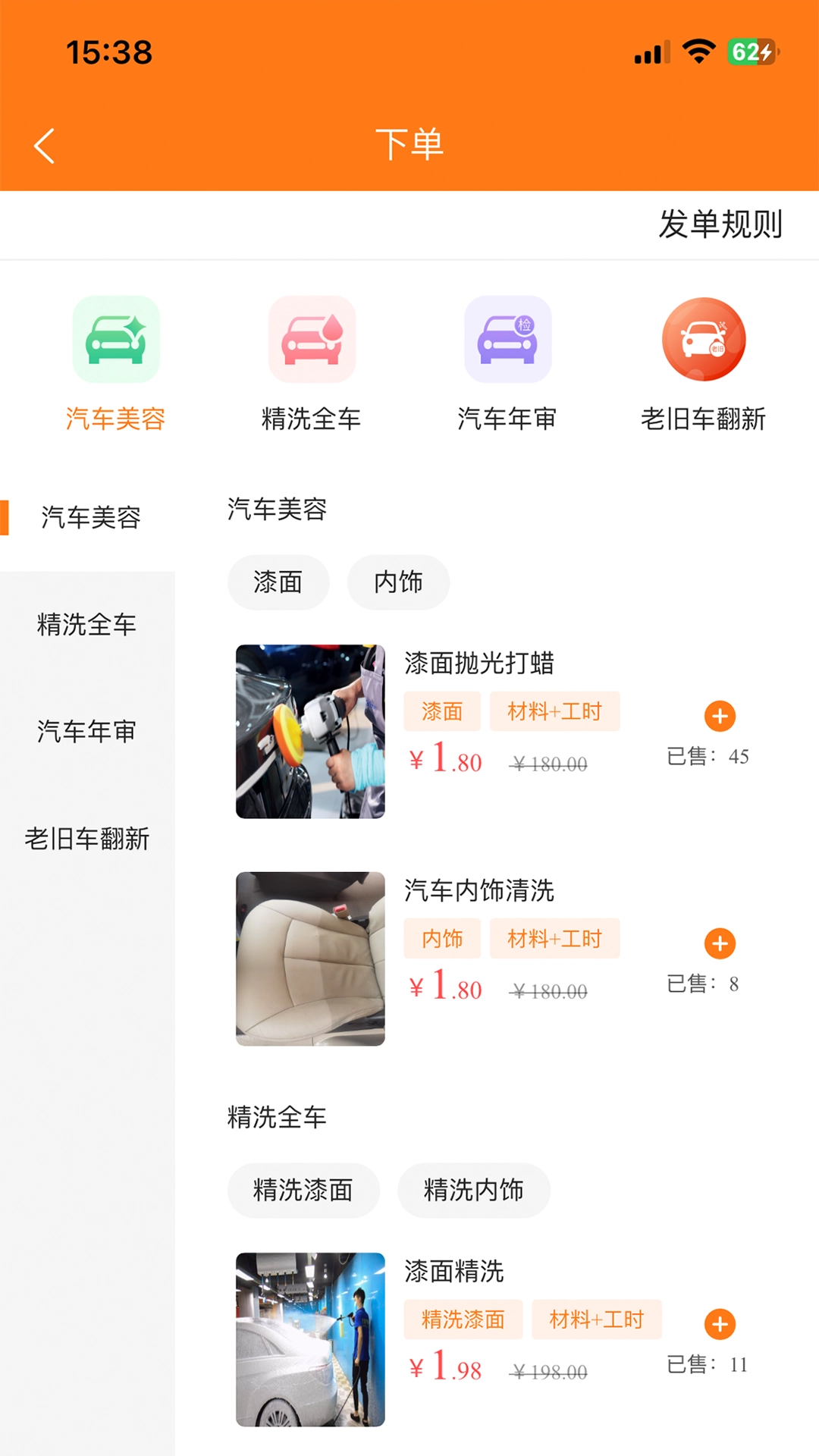
Task: Tap the 老旧车翻新 orange car icon
Action: (704, 339)
